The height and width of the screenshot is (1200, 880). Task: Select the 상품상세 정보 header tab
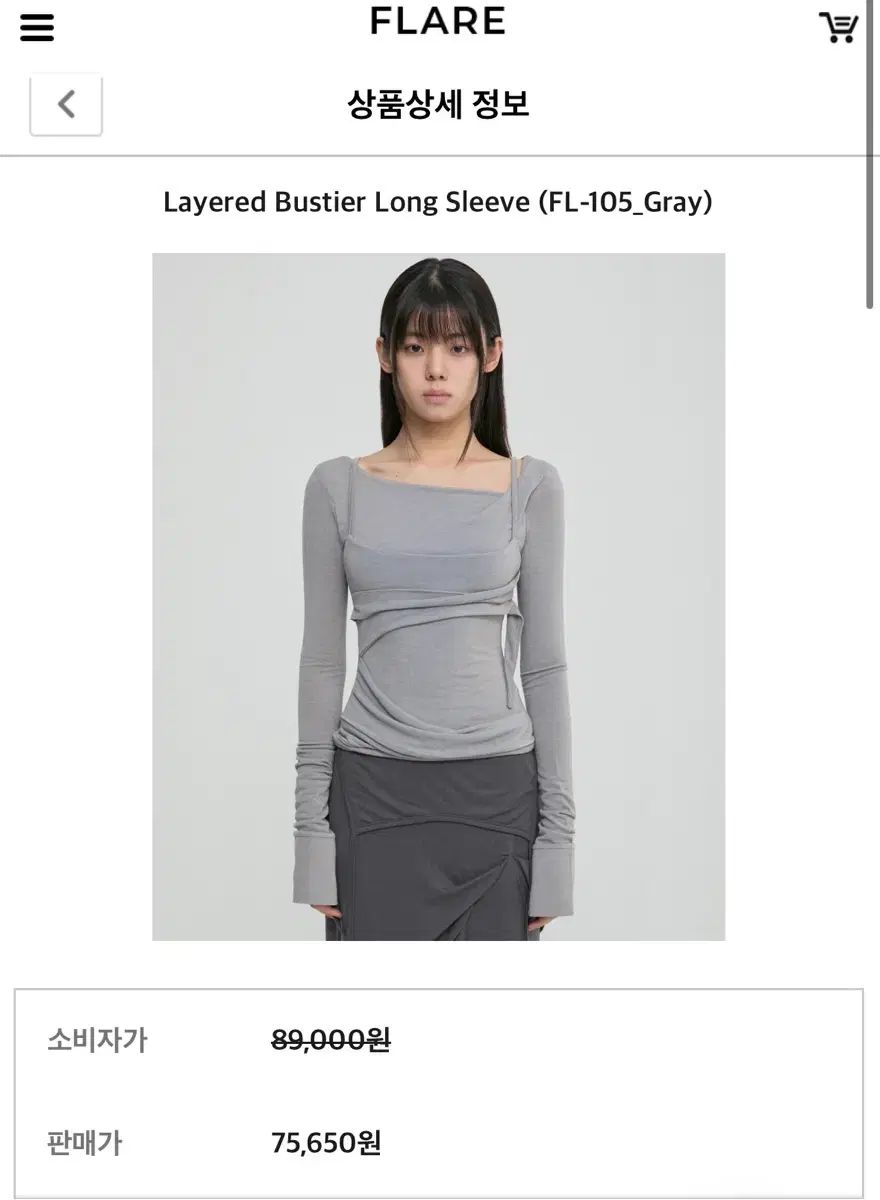[440, 104]
